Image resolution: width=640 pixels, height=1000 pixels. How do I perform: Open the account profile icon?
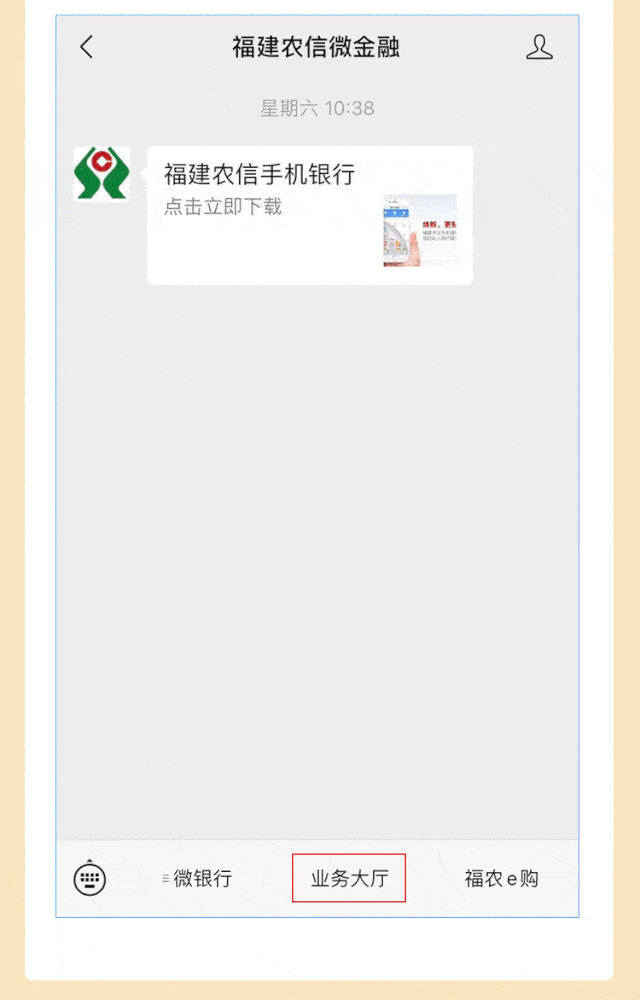pos(539,47)
